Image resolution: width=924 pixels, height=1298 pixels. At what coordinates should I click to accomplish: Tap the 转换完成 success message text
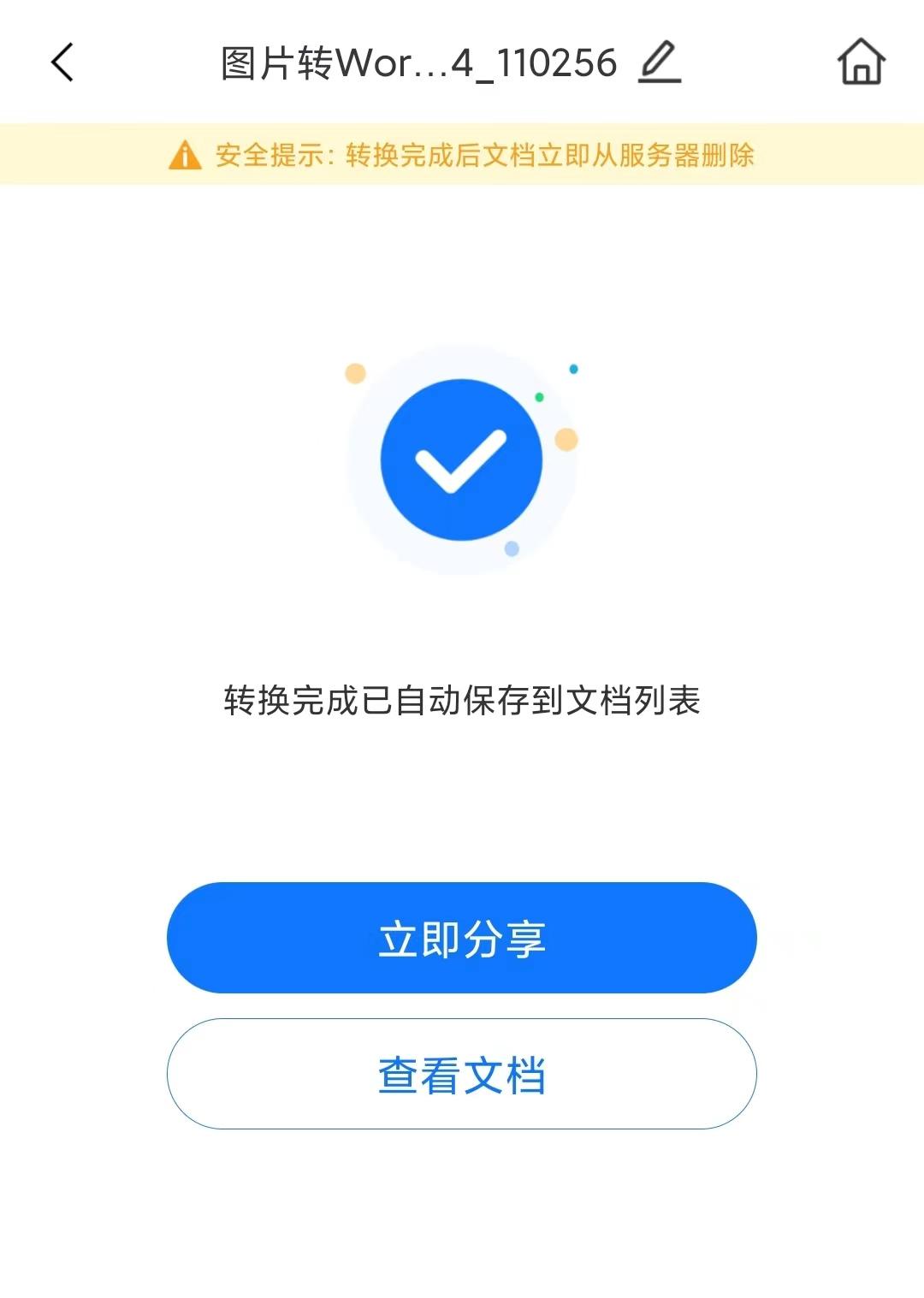(460, 699)
